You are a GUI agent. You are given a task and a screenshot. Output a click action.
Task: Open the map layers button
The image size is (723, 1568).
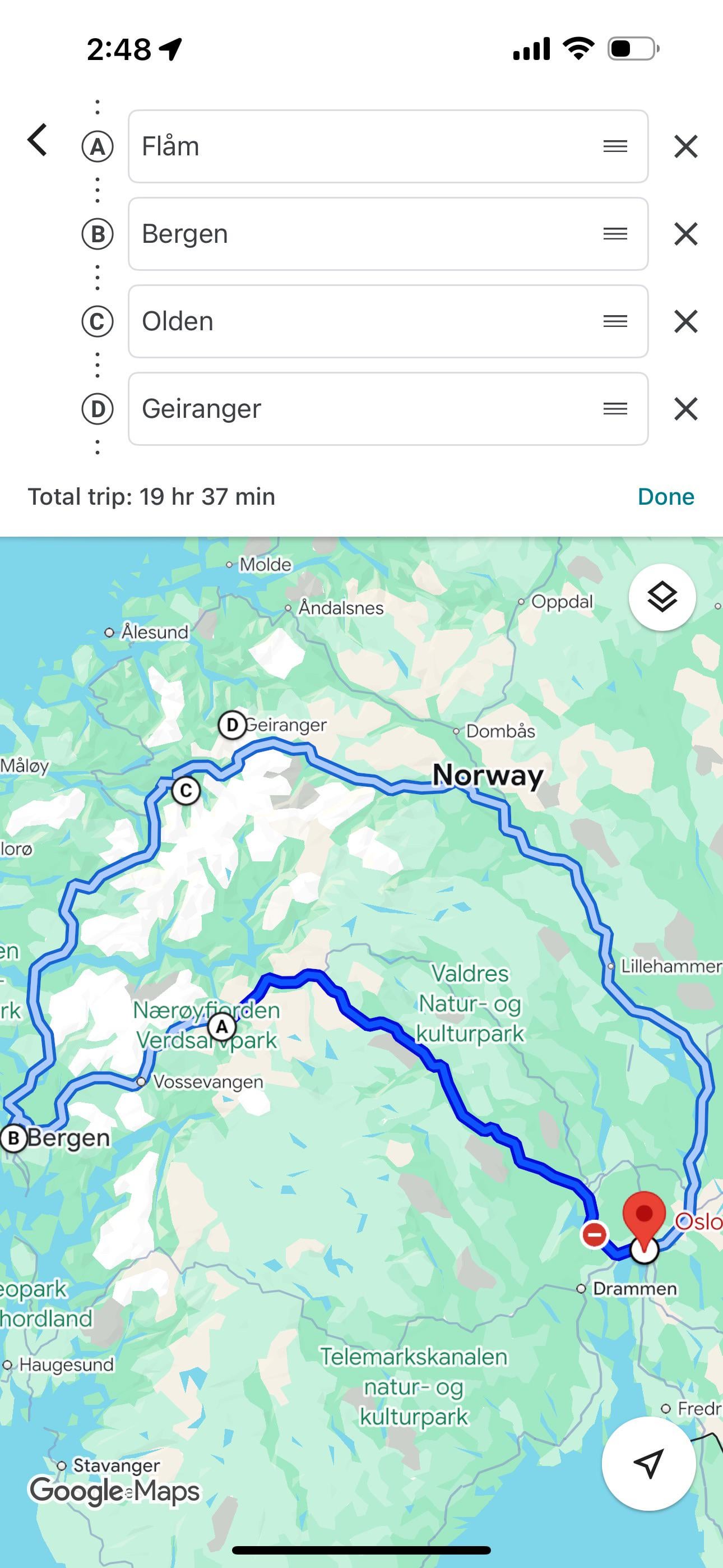click(x=661, y=597)
